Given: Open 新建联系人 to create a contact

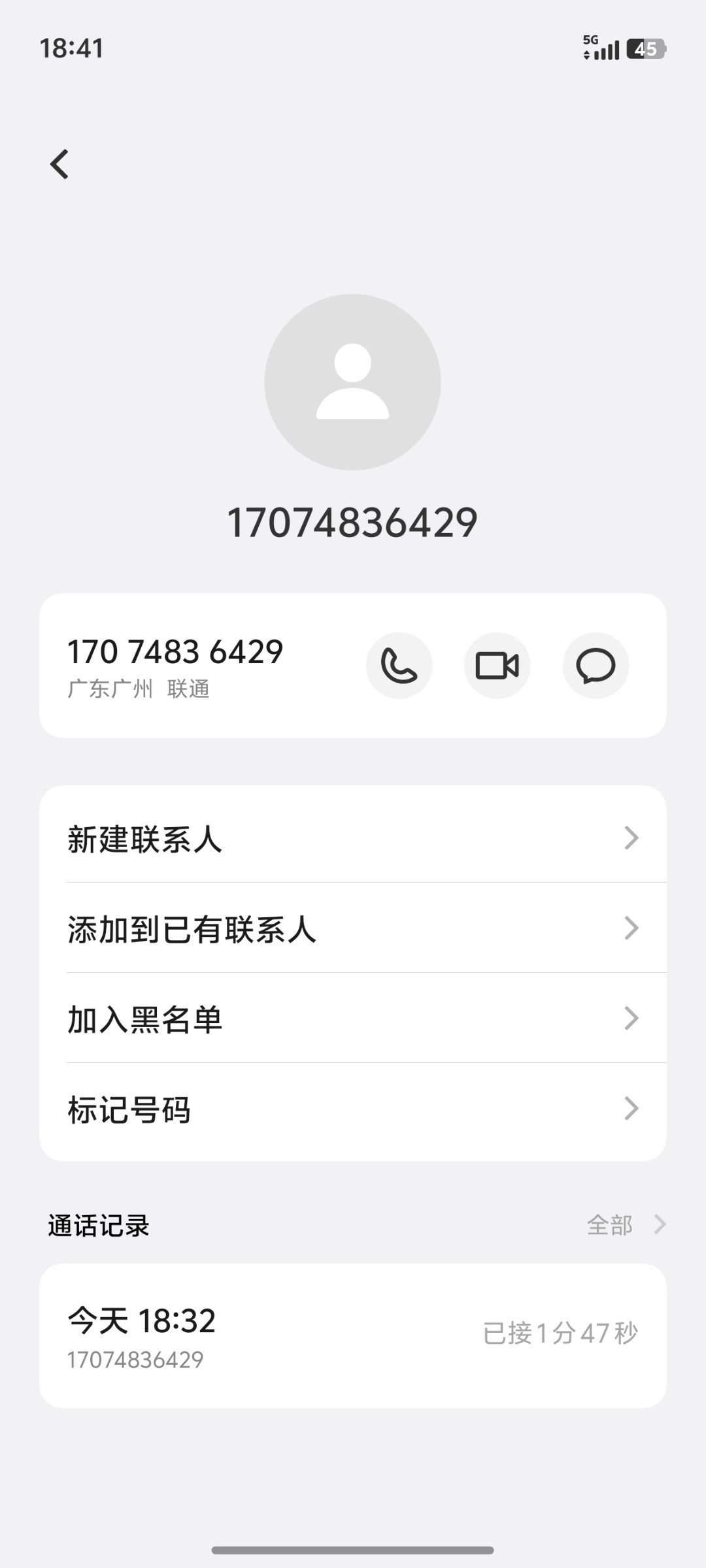Looking at the screenshot, I should [353, 838].
